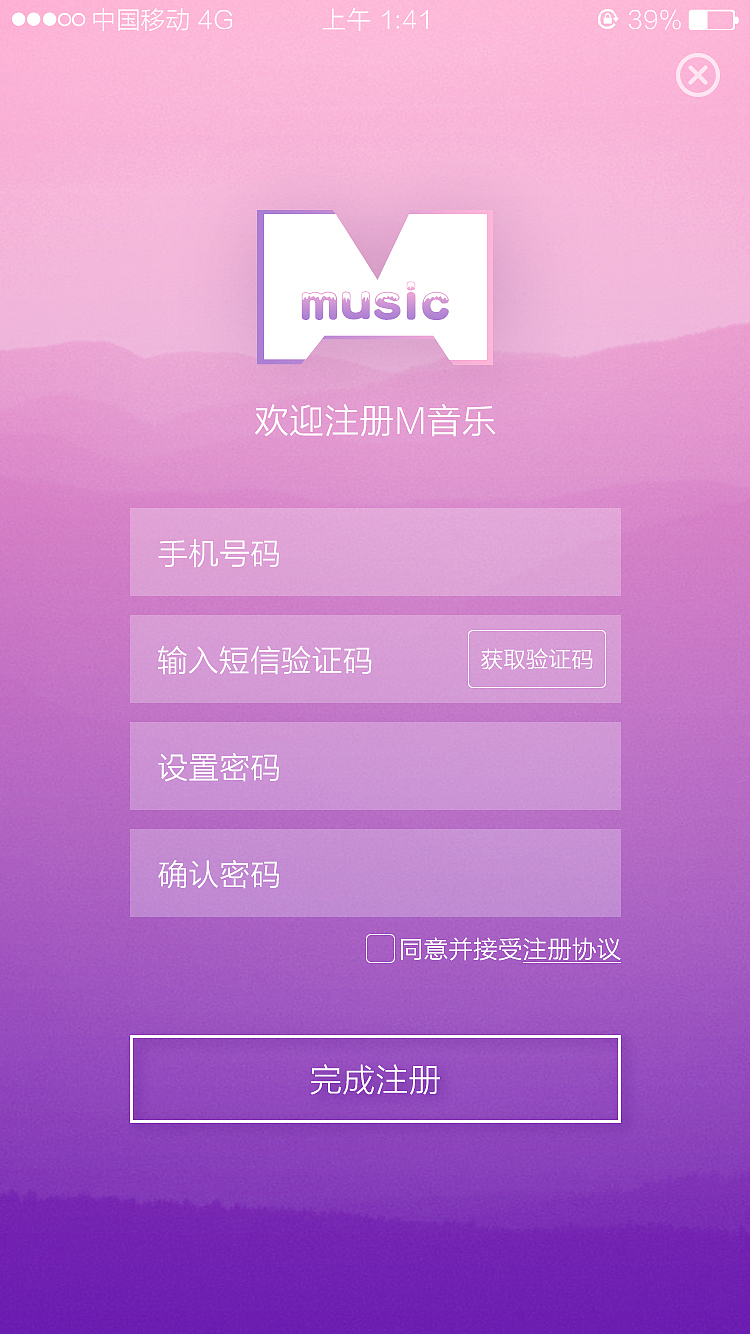Submit with the 完成注册 button
The height and width of the screenshot is (1334, 750).
tap(375, 1079)
